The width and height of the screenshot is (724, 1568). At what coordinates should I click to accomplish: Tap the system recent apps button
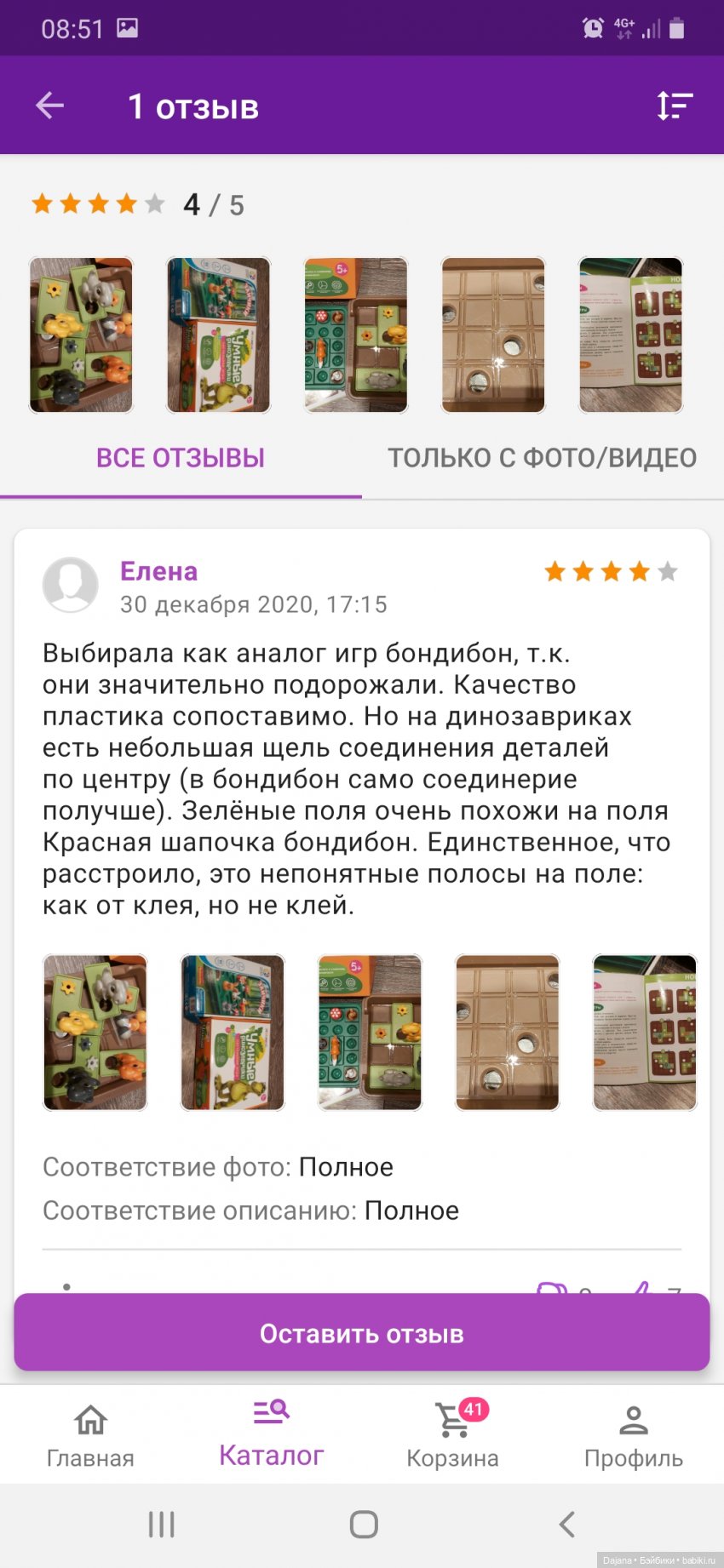click(161, 1524)
